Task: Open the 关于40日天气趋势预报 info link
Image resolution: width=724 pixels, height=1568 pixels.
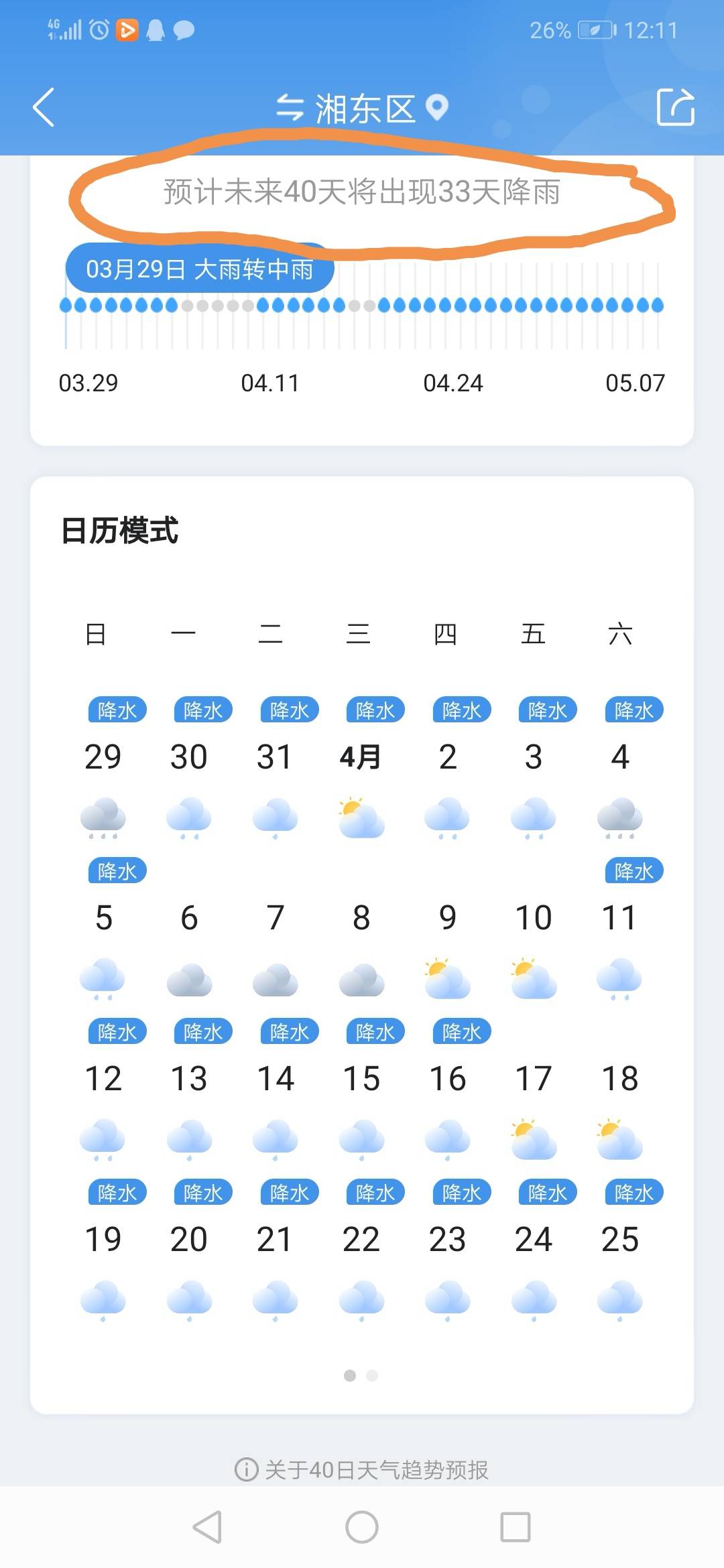Action: tap(362, 1469)
